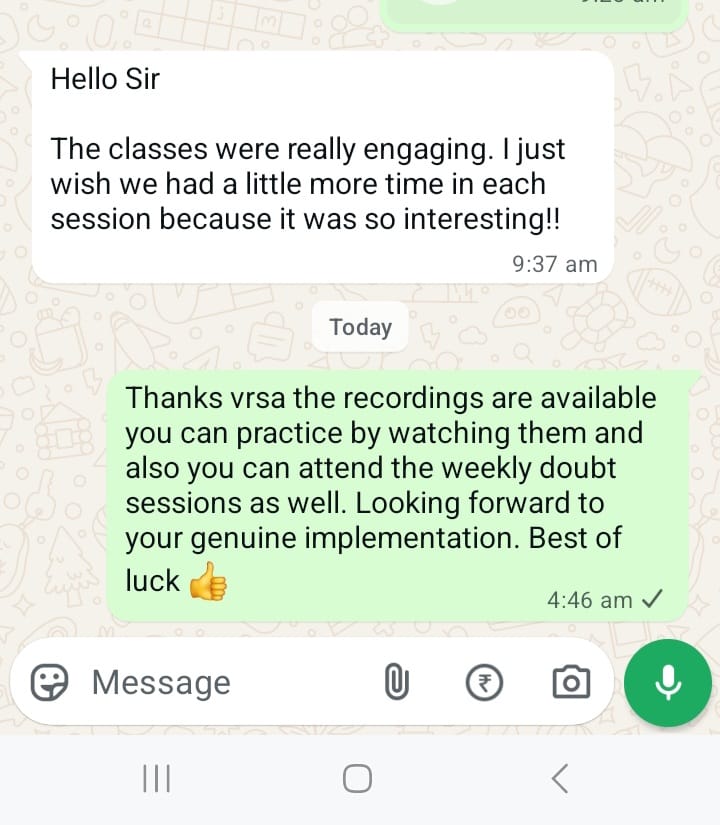
Task: Open the emoji and sticker picker
Action: click(50, 683)
